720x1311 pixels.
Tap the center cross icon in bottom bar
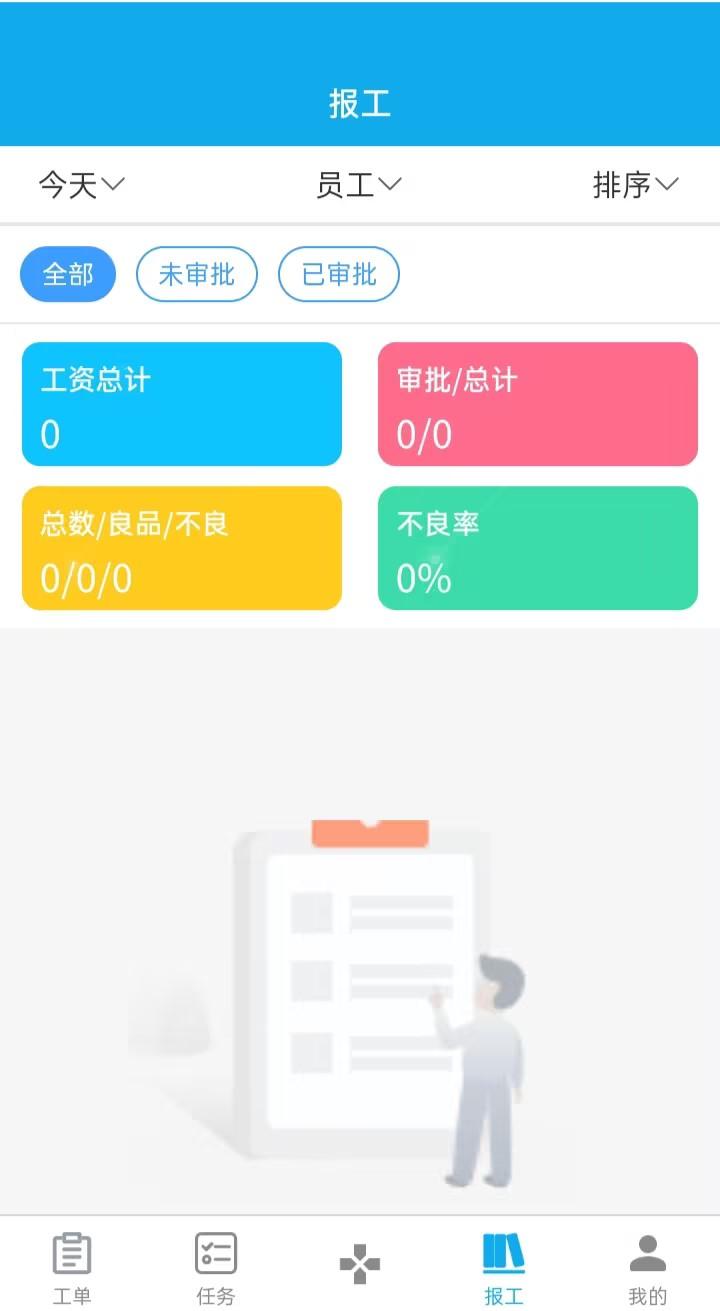click(x=360, y=1265)
